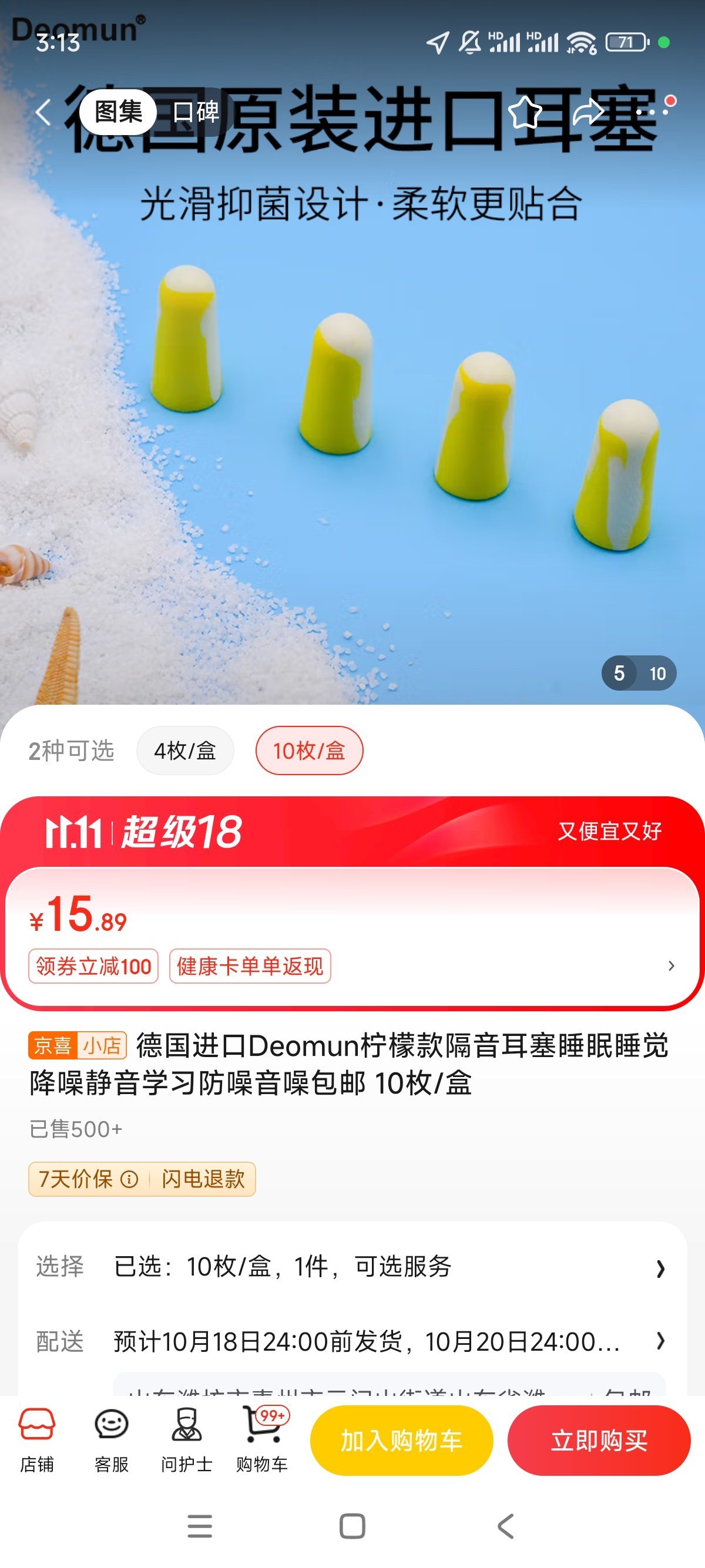Switch to the 口碑 tab
Image resolution: width=705 pixels, height=1568 pixels.
coord(196,112)
